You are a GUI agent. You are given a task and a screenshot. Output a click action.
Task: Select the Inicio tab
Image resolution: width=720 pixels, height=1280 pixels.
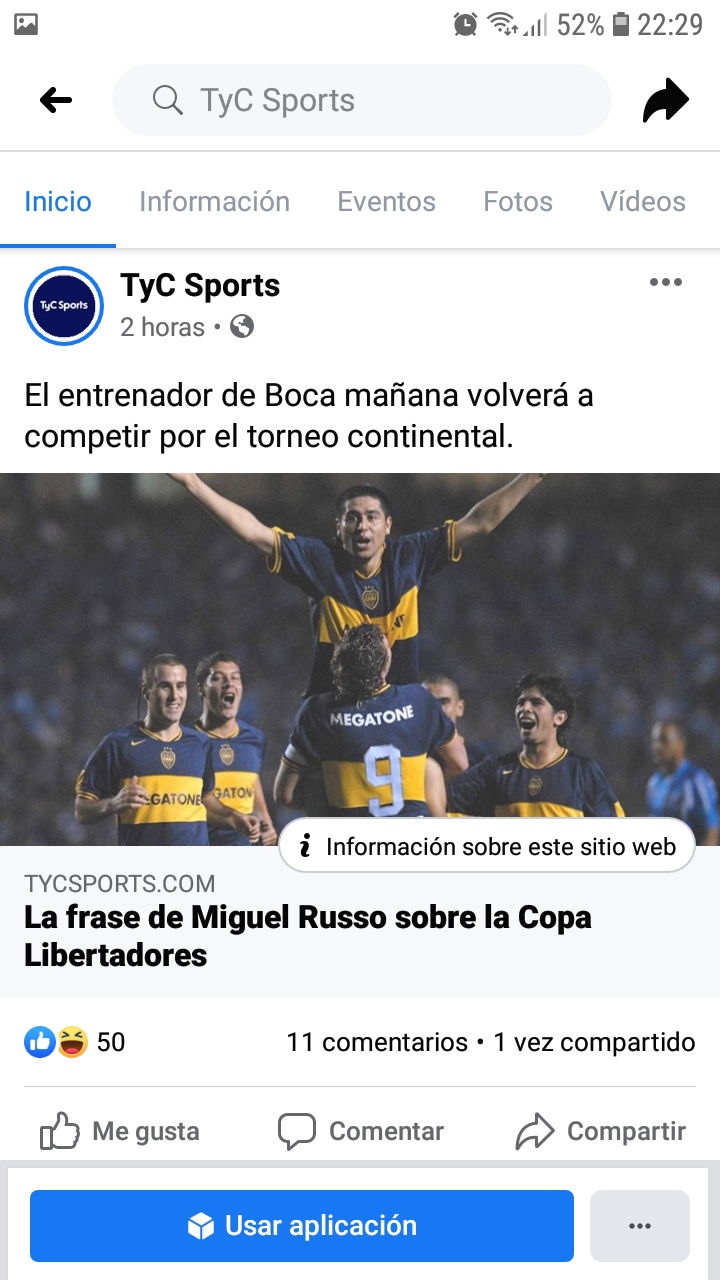point(58,201)
